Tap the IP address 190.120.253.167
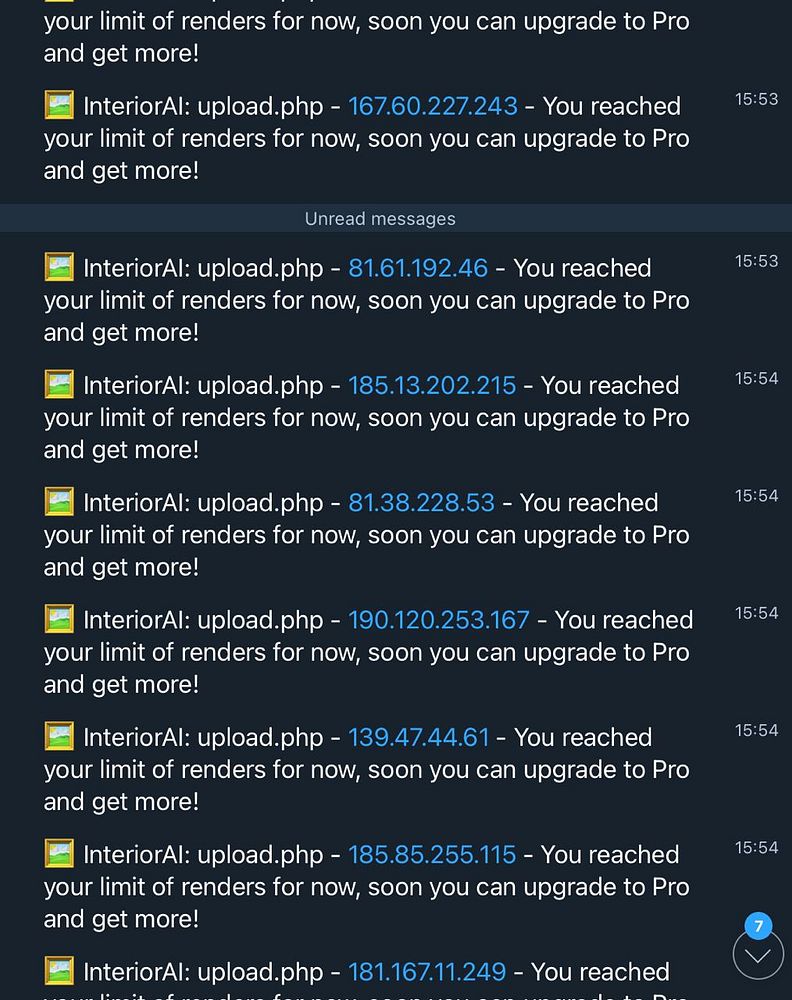The image size is (792, 1000). coord(438,620)
